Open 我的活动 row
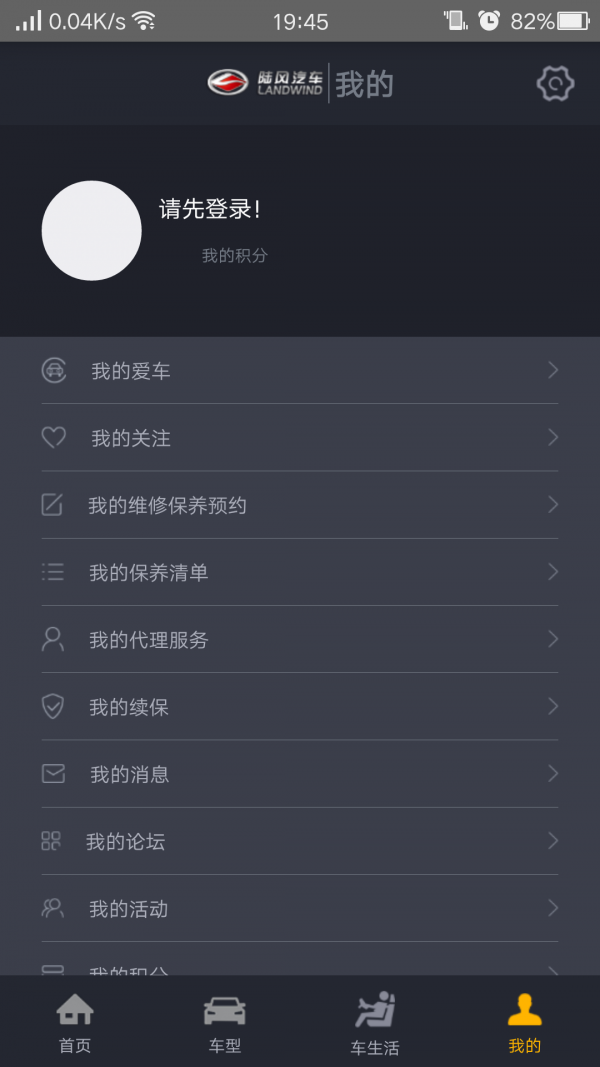Image resolution: width=600 pixels, height=1067 pixels. click(x=300, y=909)
